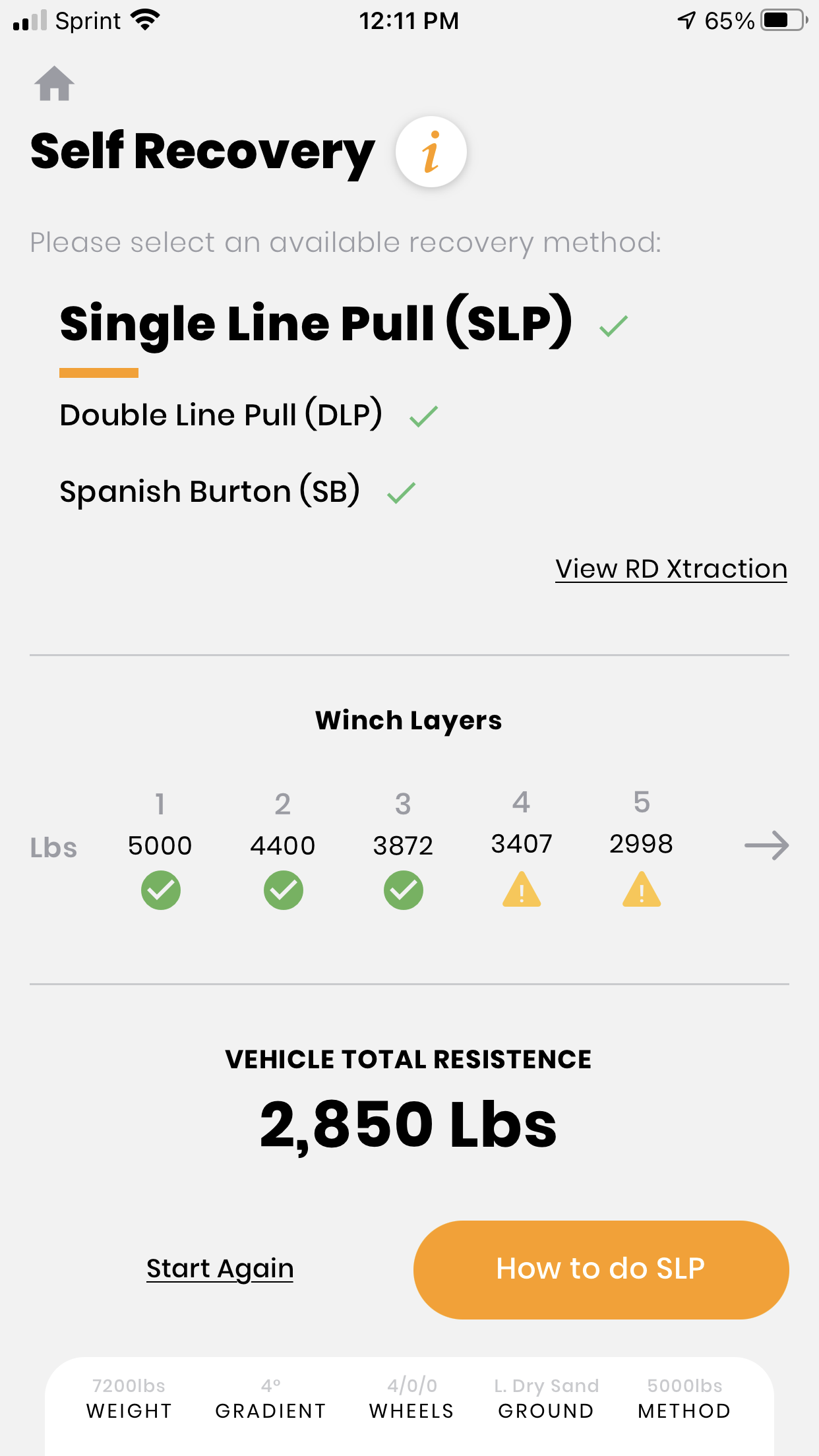This screenshot has height=1456, width=819.
Task: Edit the 4/0/0 wheels setting
Action: 411,1398
